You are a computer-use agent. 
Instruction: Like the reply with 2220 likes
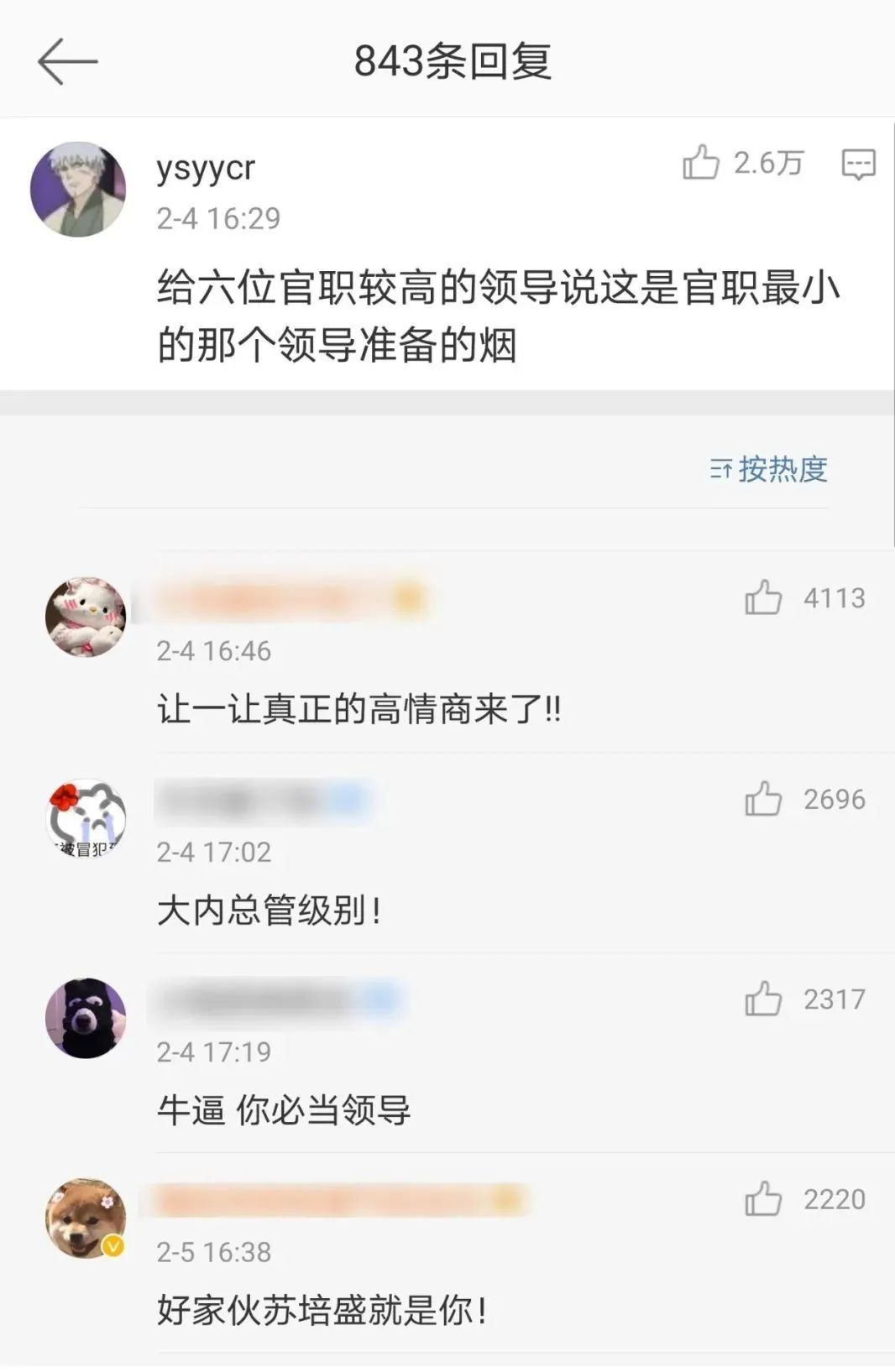pyautogui.click(x=763, y=1199)
